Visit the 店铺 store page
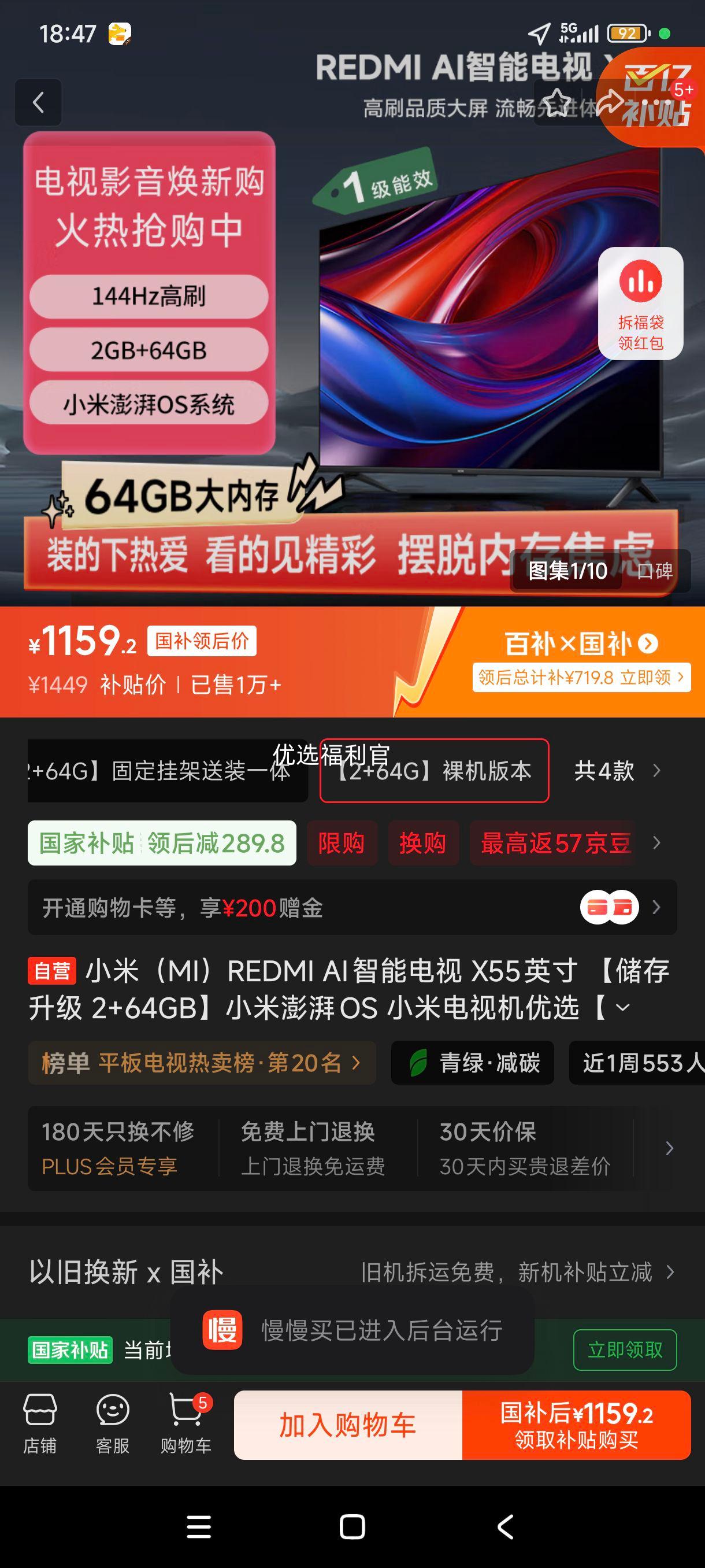The height and width of the screenshot is (1568, 705). tap(40, 1425)
